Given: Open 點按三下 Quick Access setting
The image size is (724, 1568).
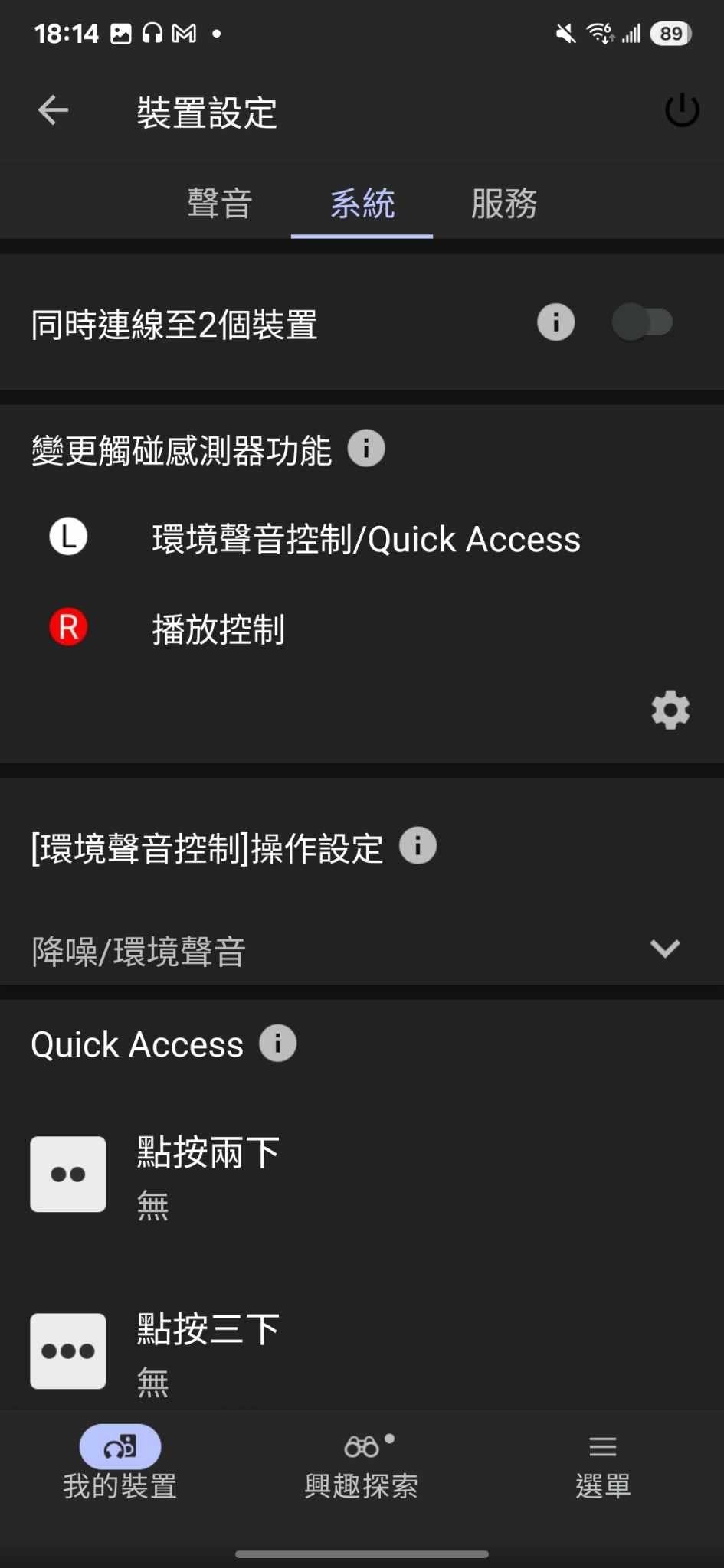Looking at the screenshot, I should pyautogui.click(x=207, y=1351).
